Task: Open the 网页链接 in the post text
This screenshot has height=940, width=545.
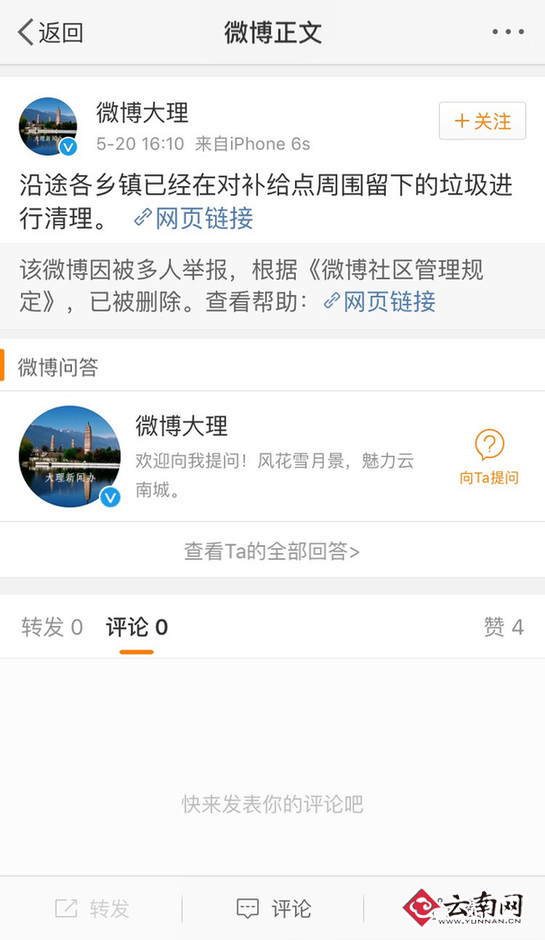Action: coord(193,218)
